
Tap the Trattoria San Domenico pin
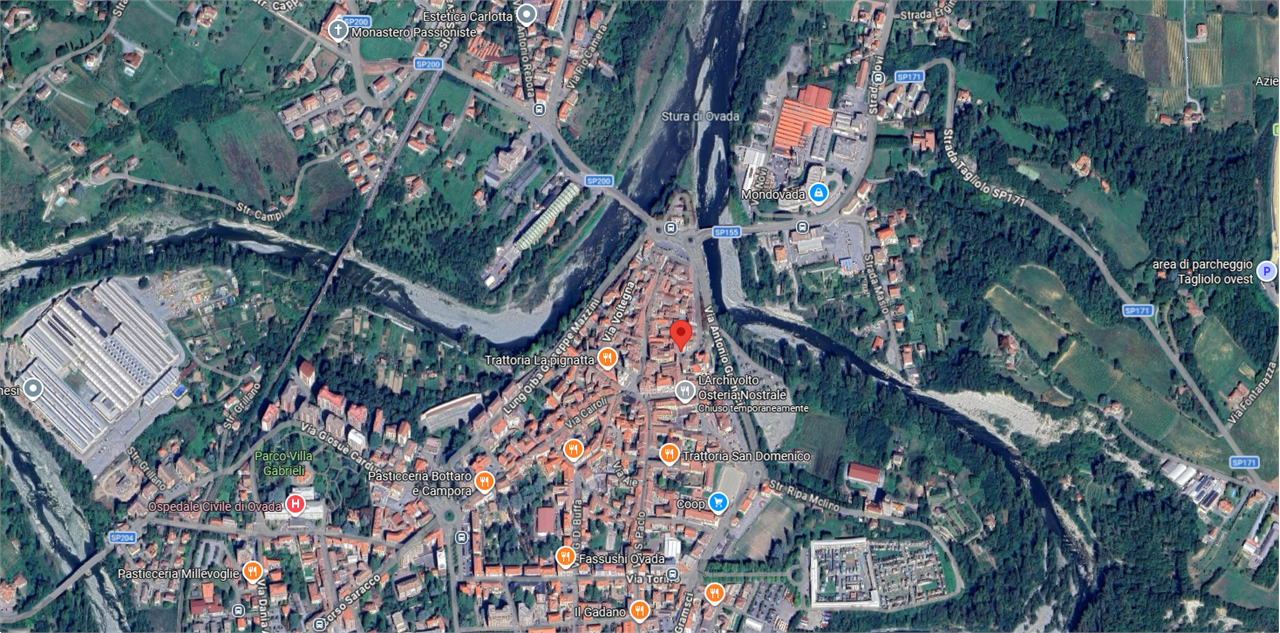click(x=669, y=455)
